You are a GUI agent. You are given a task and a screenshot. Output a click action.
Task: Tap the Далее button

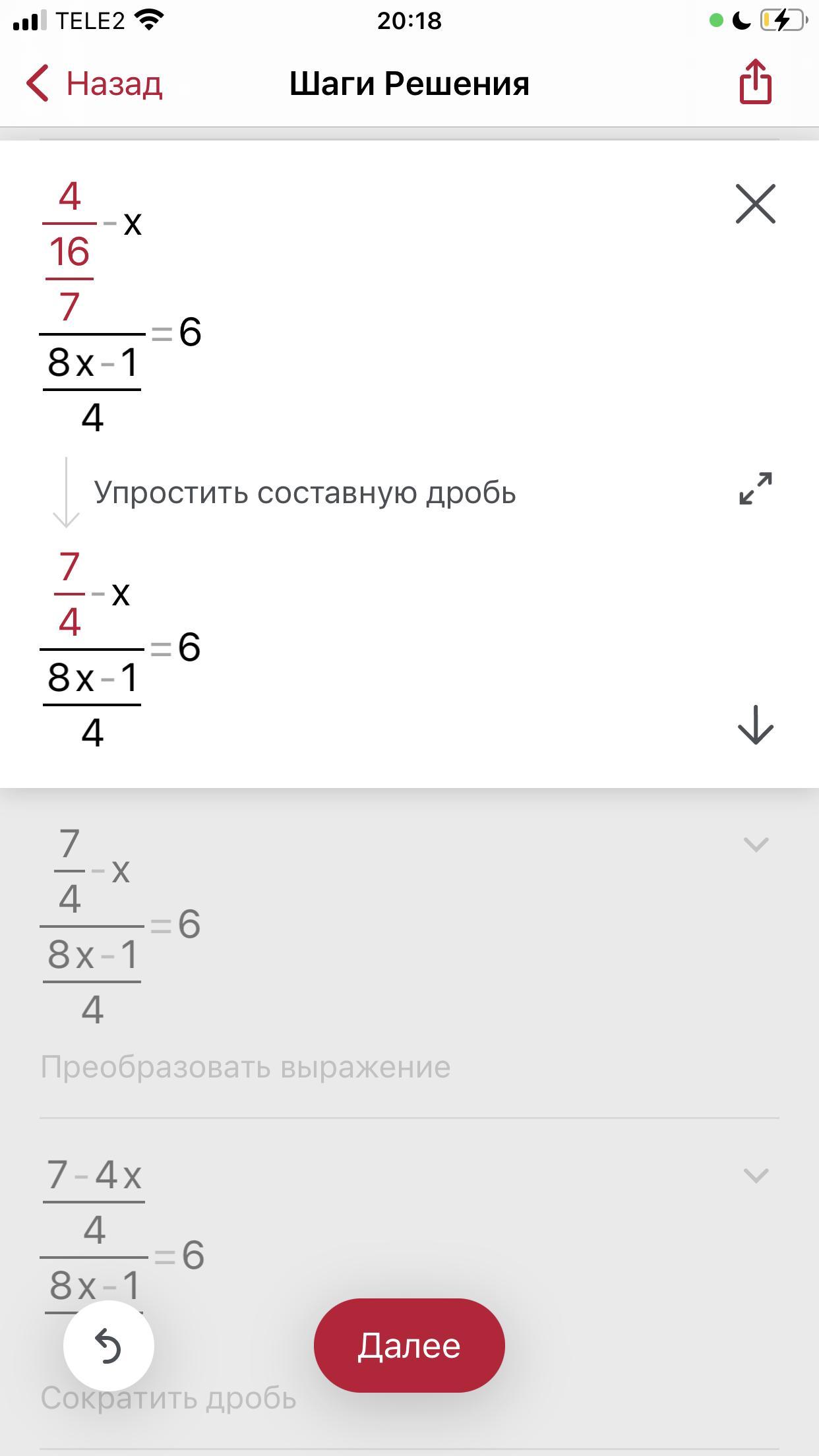(x=409, y=1346)
